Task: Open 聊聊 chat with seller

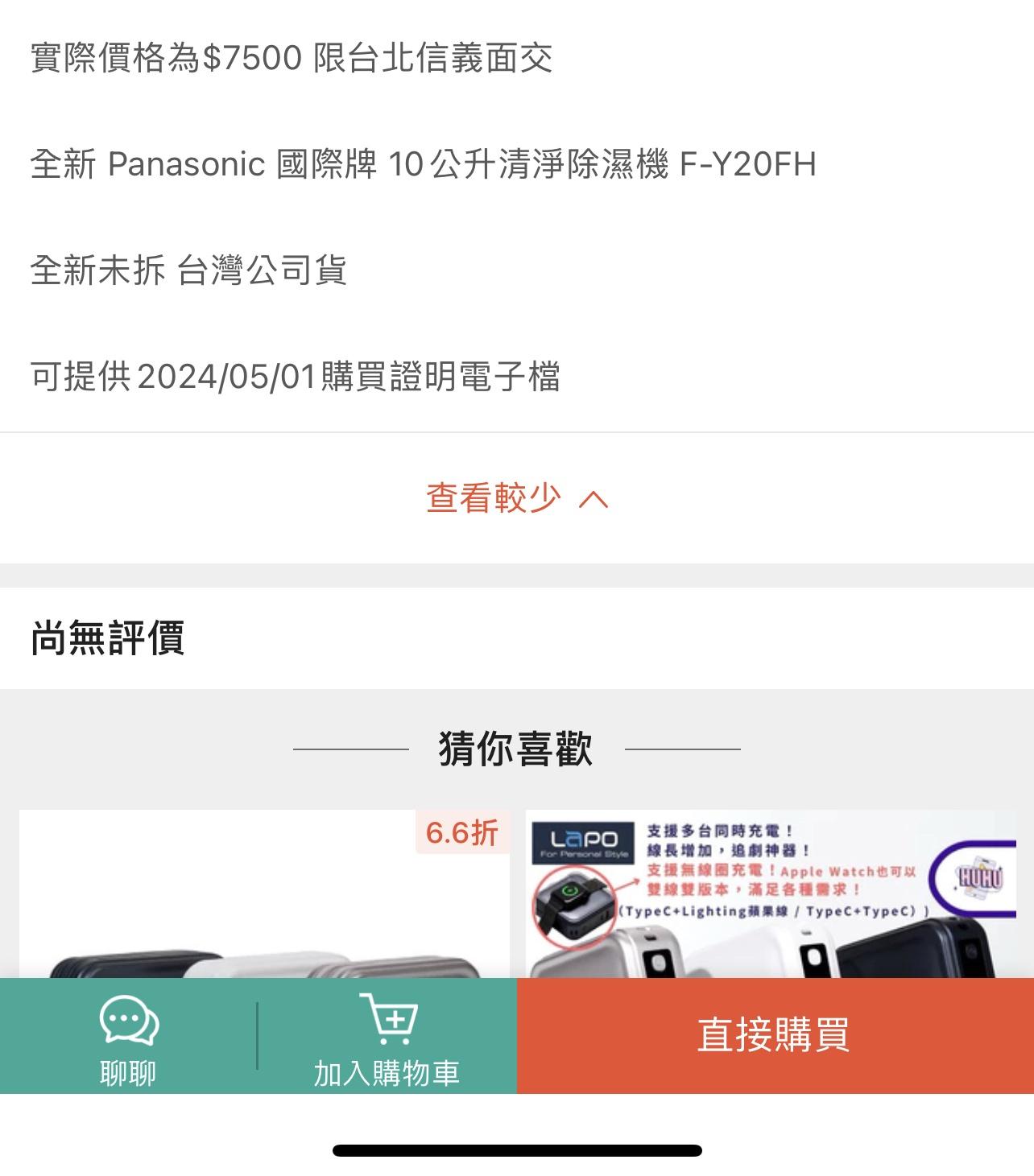Action: [x=129, y=1038]
